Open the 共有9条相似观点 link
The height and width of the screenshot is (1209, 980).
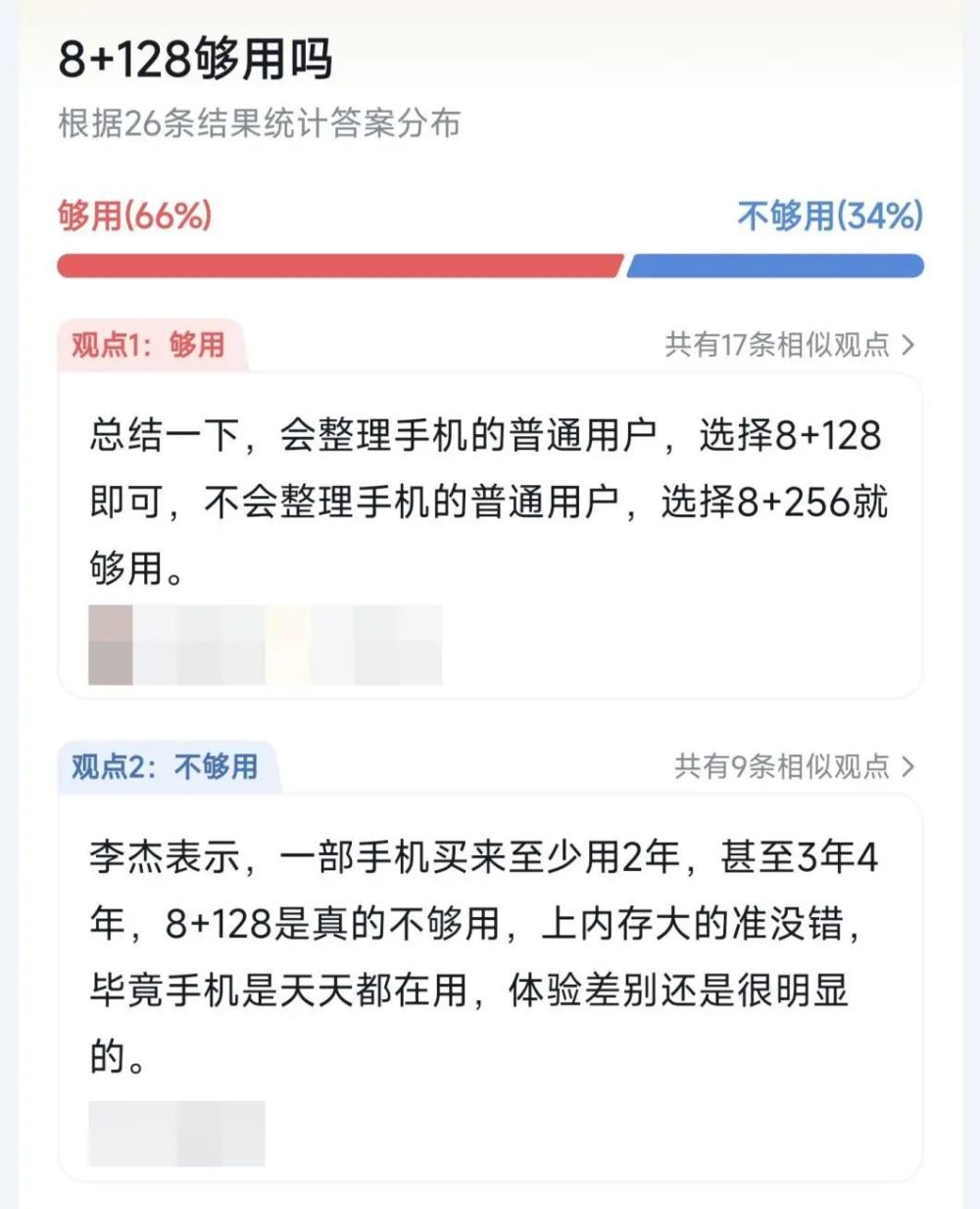(794, 766)
